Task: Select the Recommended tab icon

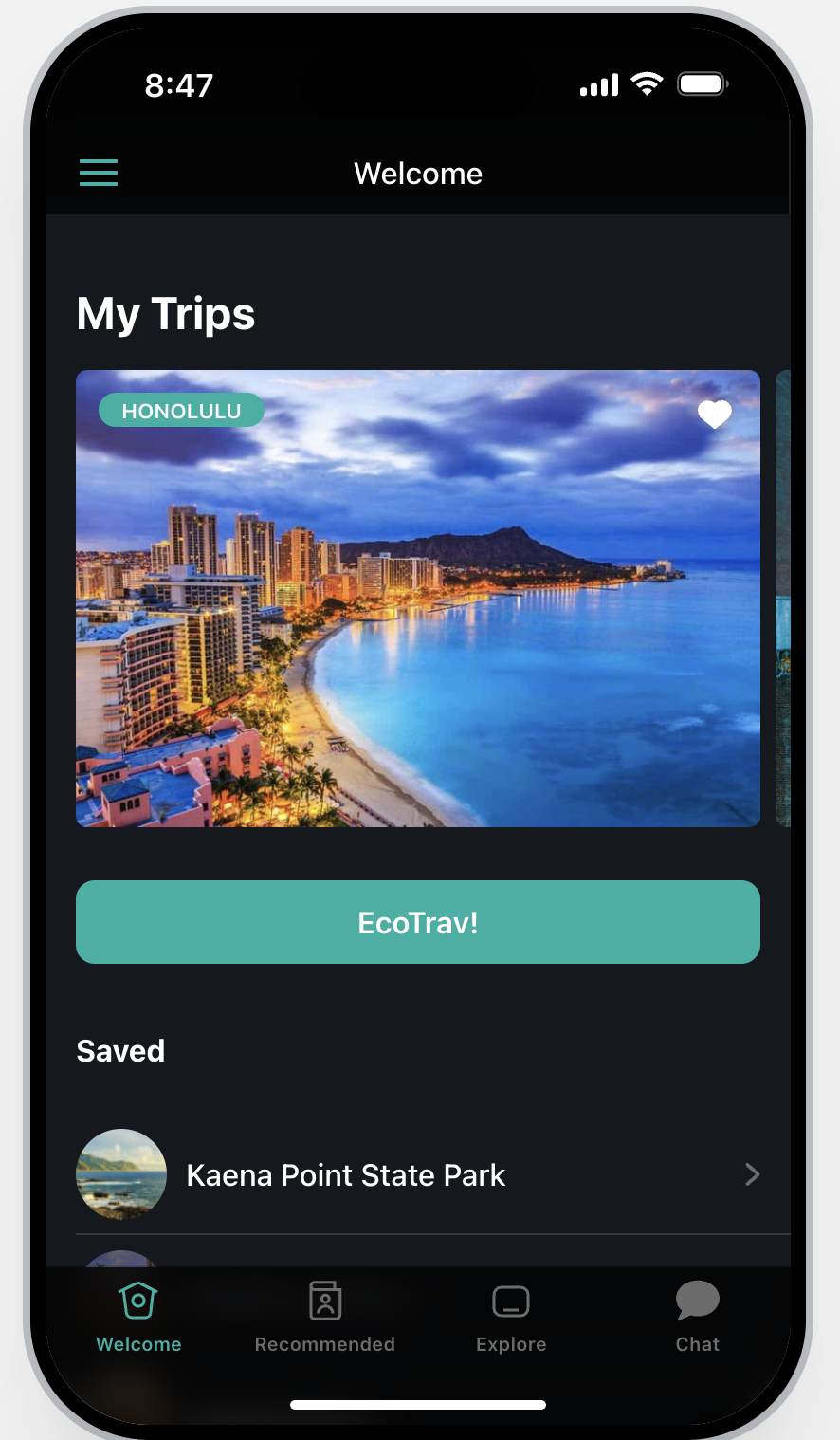Action: coord(324,1301)
